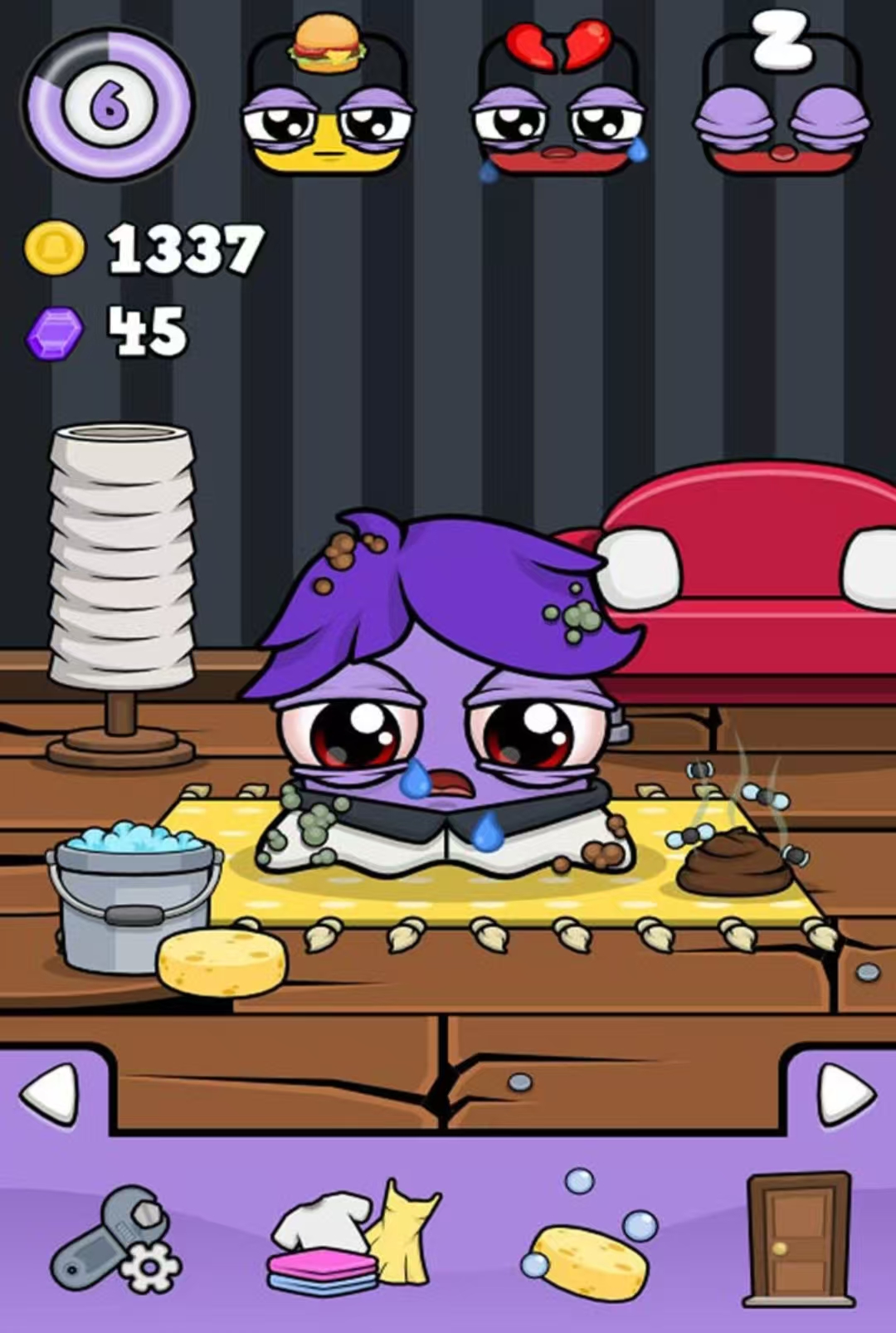Open the wrench and gear settings
The image size is (896, 1333).
click(118, 1238)
